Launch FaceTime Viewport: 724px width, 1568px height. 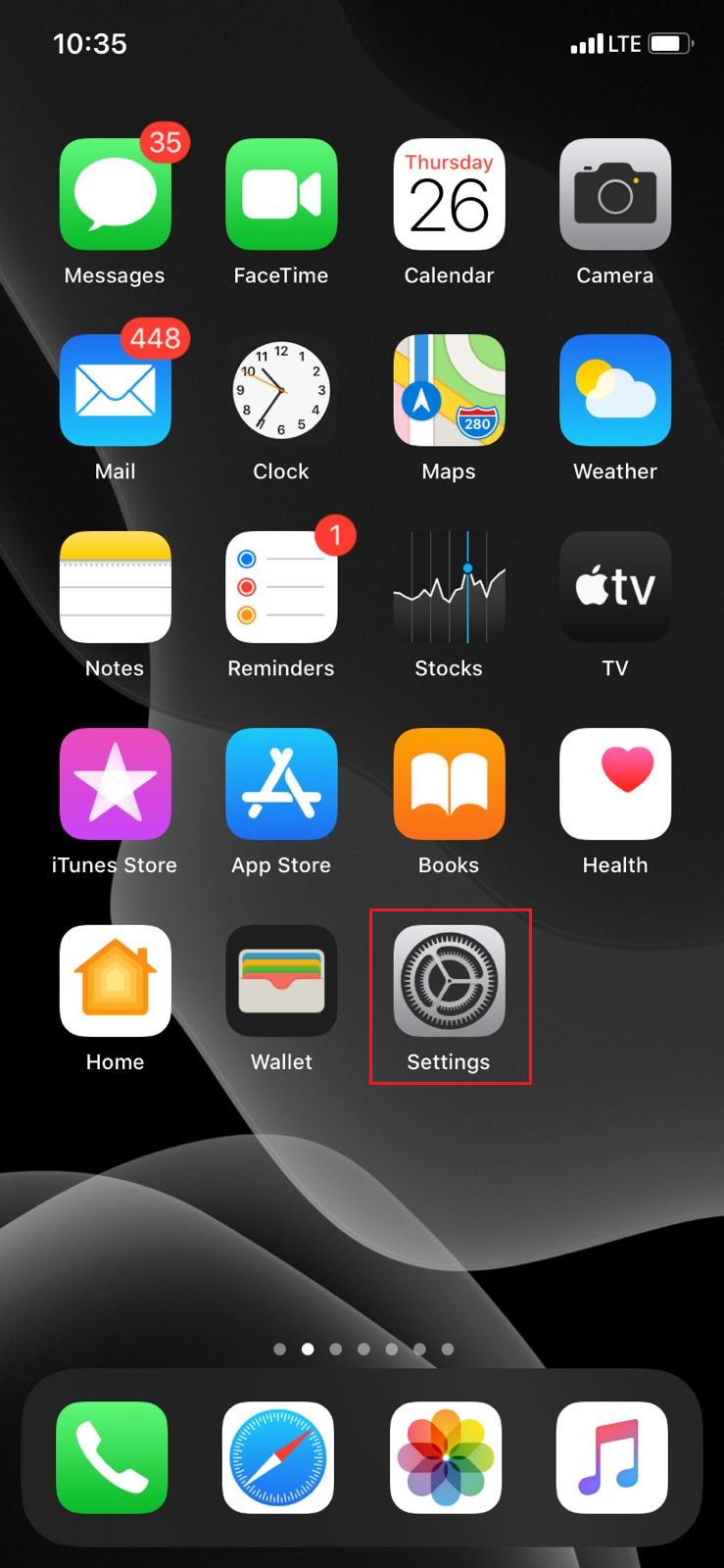(281, 194)
